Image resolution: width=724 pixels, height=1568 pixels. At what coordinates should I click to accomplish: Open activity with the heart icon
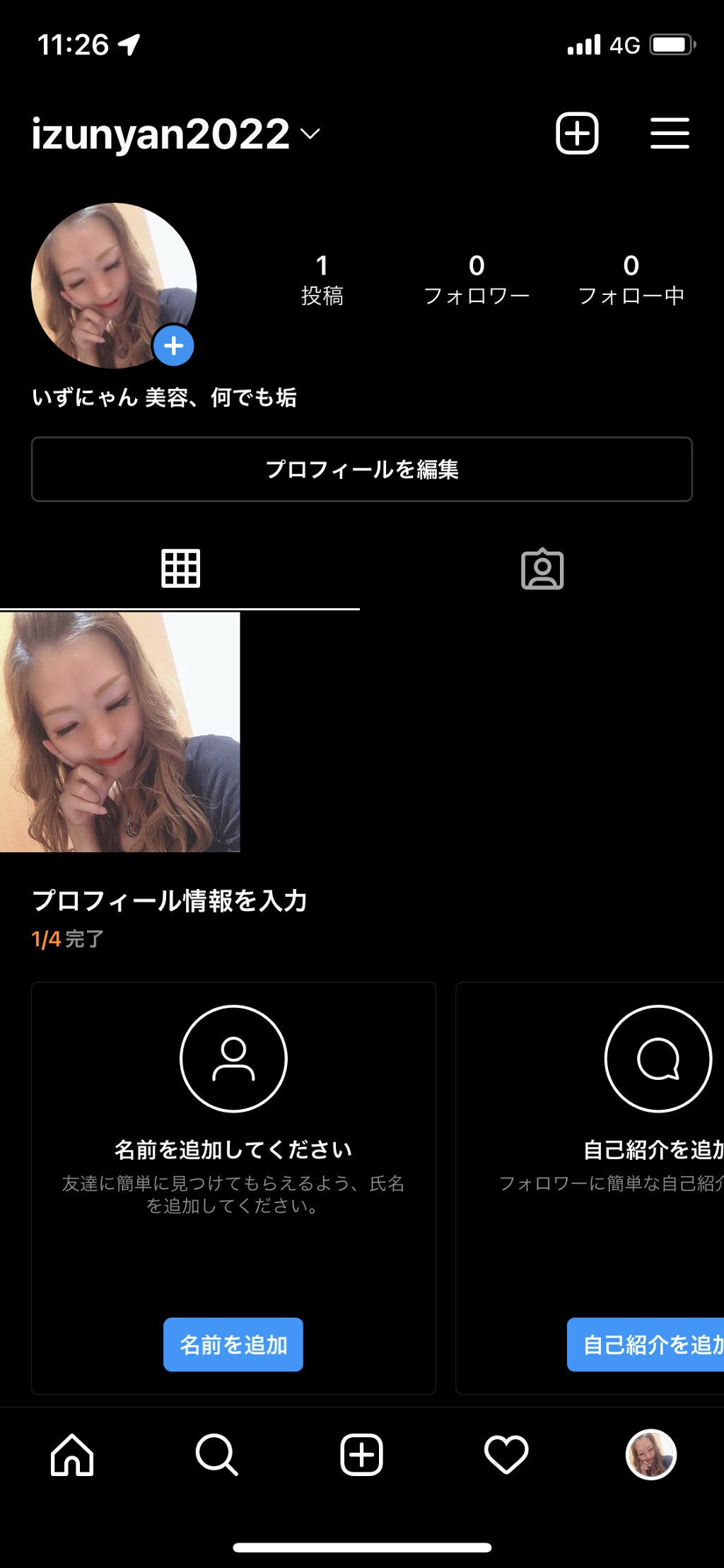506,1455
